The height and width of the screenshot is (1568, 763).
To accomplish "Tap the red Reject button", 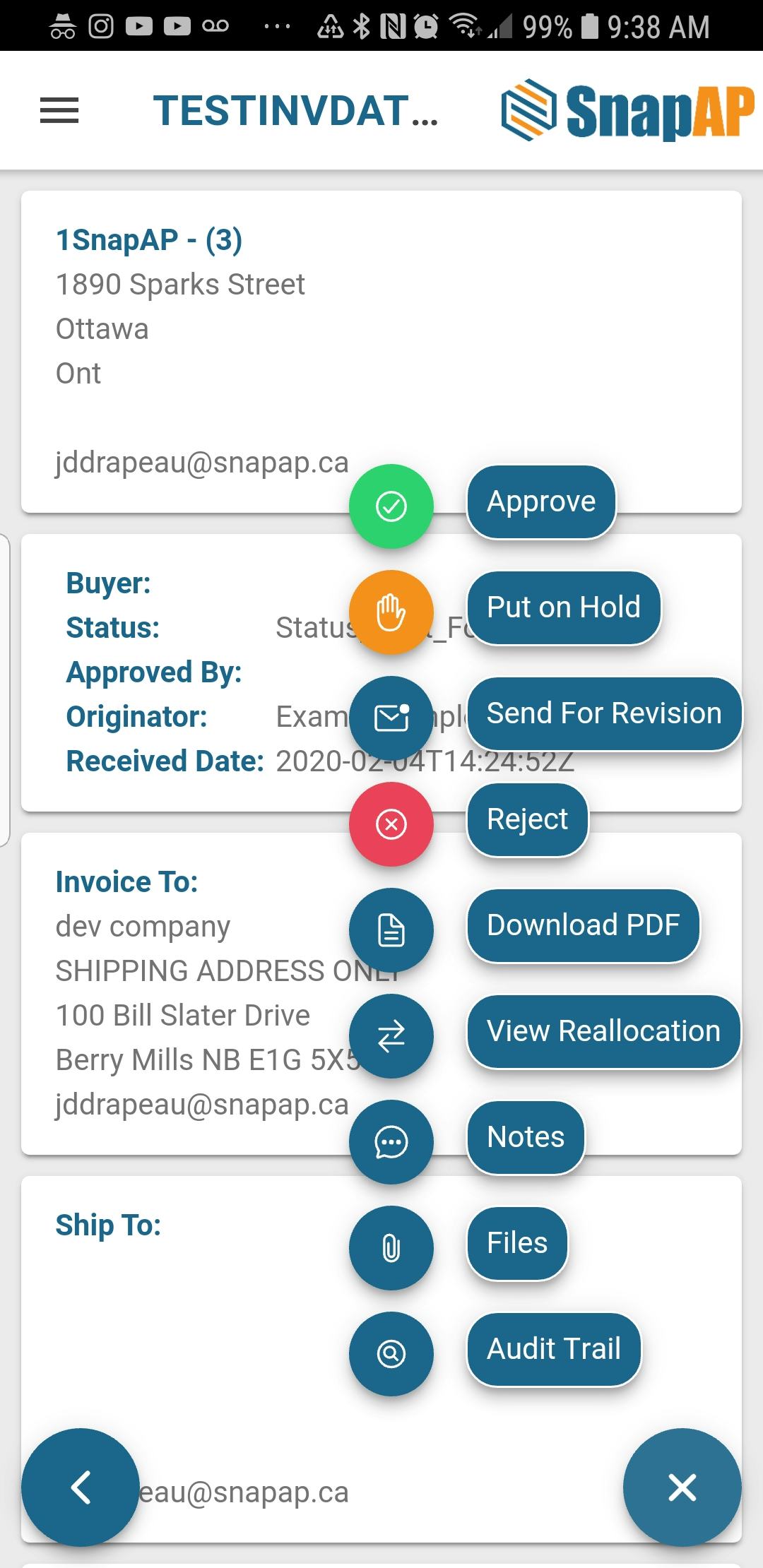I will pyautogui.click(x=391, y=824).
